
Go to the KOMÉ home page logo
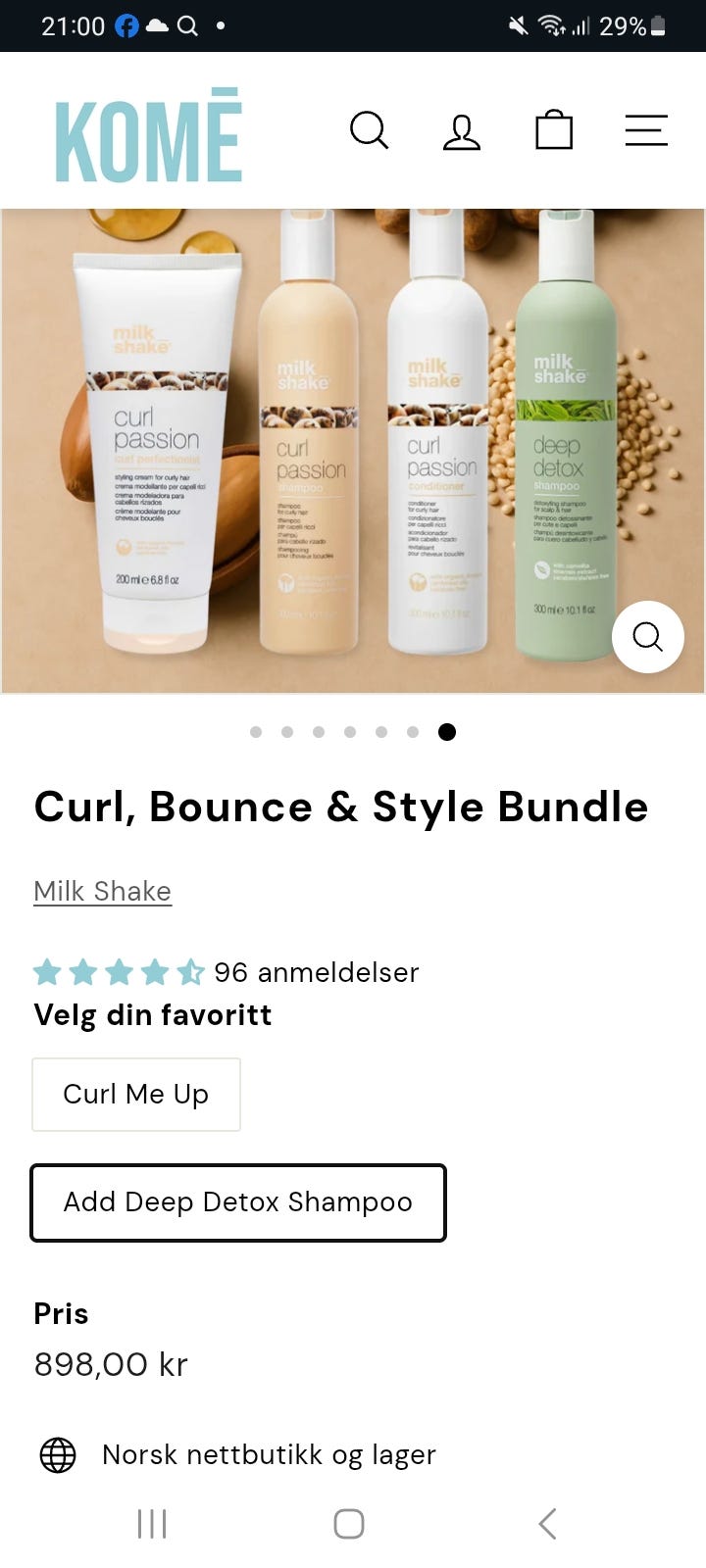tap(149, 135)
